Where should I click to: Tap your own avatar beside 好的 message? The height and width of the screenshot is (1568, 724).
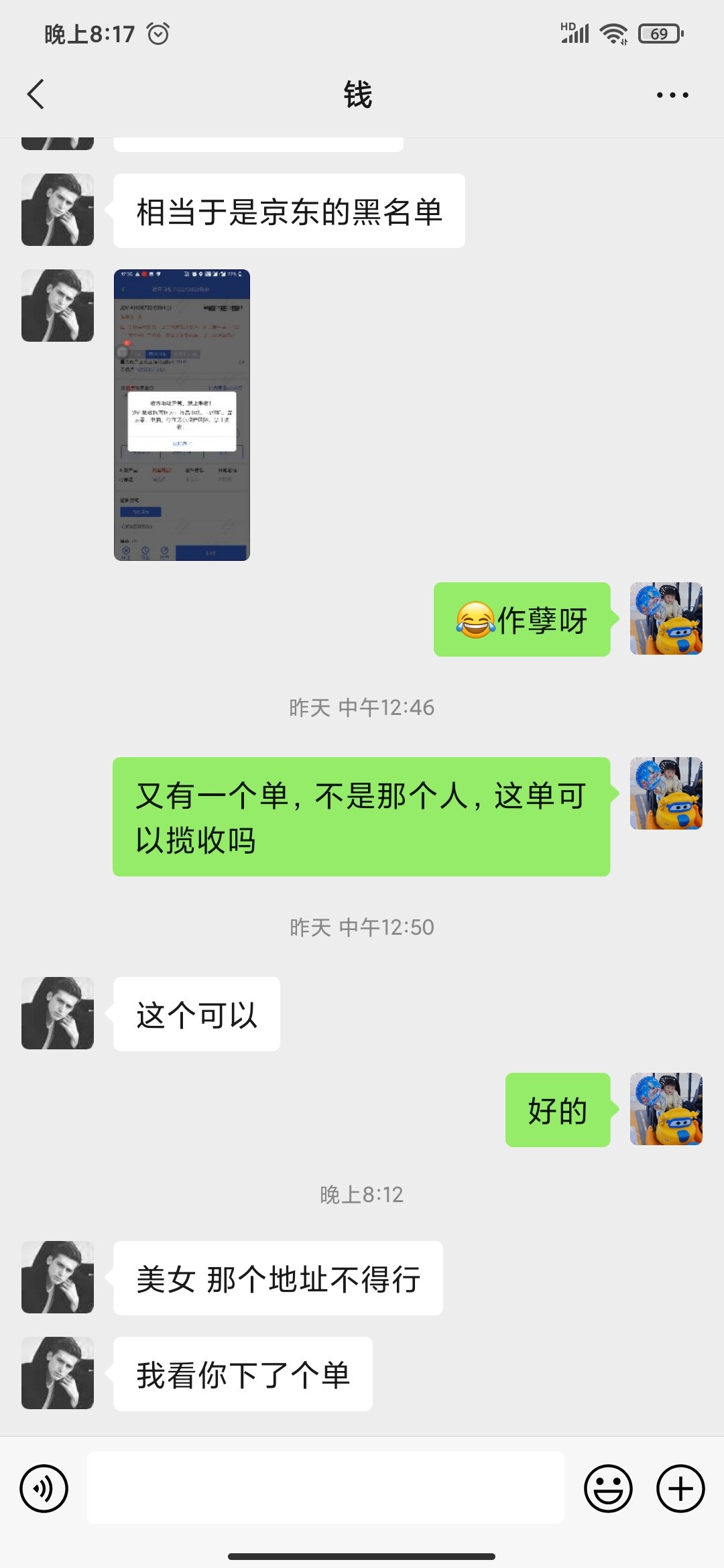[666, 1109]
